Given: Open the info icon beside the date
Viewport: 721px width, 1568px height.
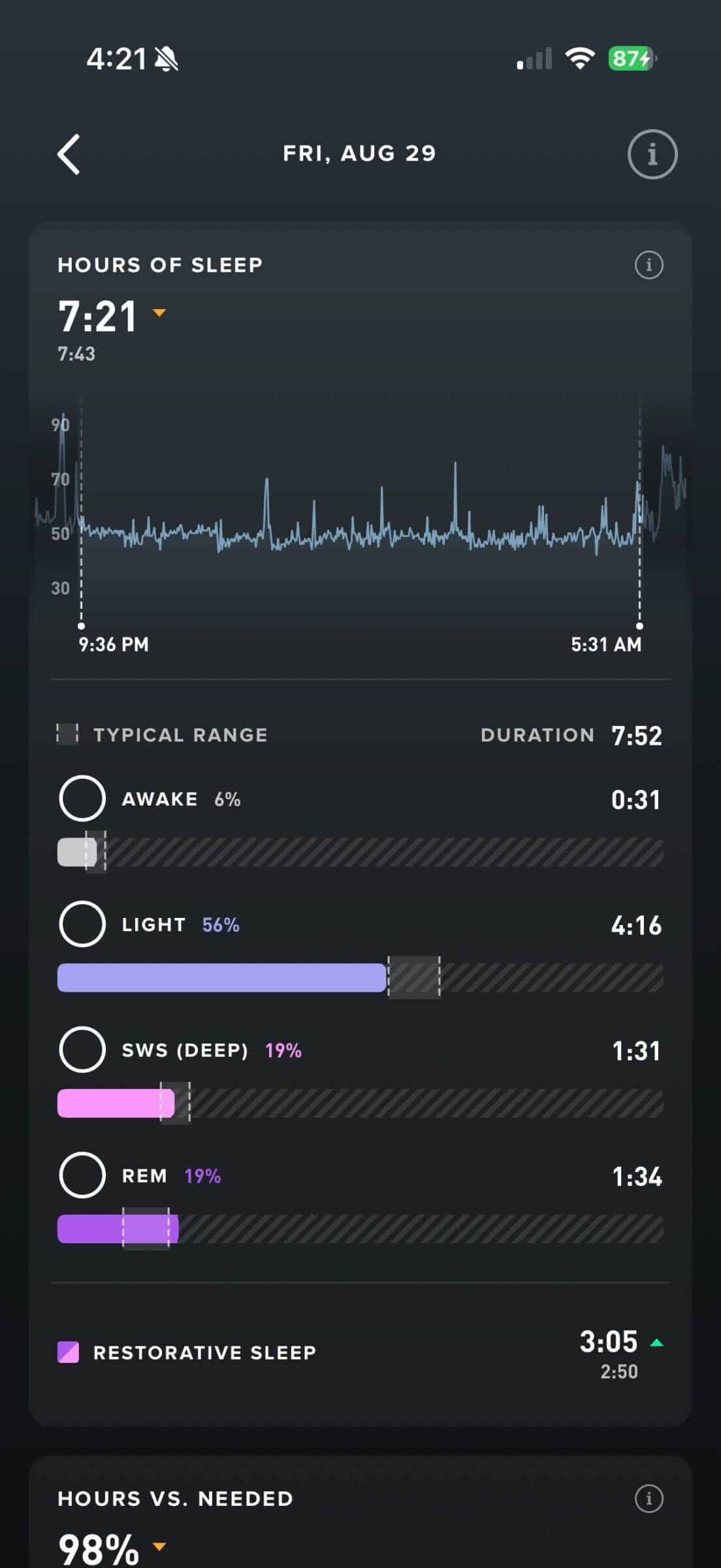Looking at the screenshot, I should tap(652, 154).
